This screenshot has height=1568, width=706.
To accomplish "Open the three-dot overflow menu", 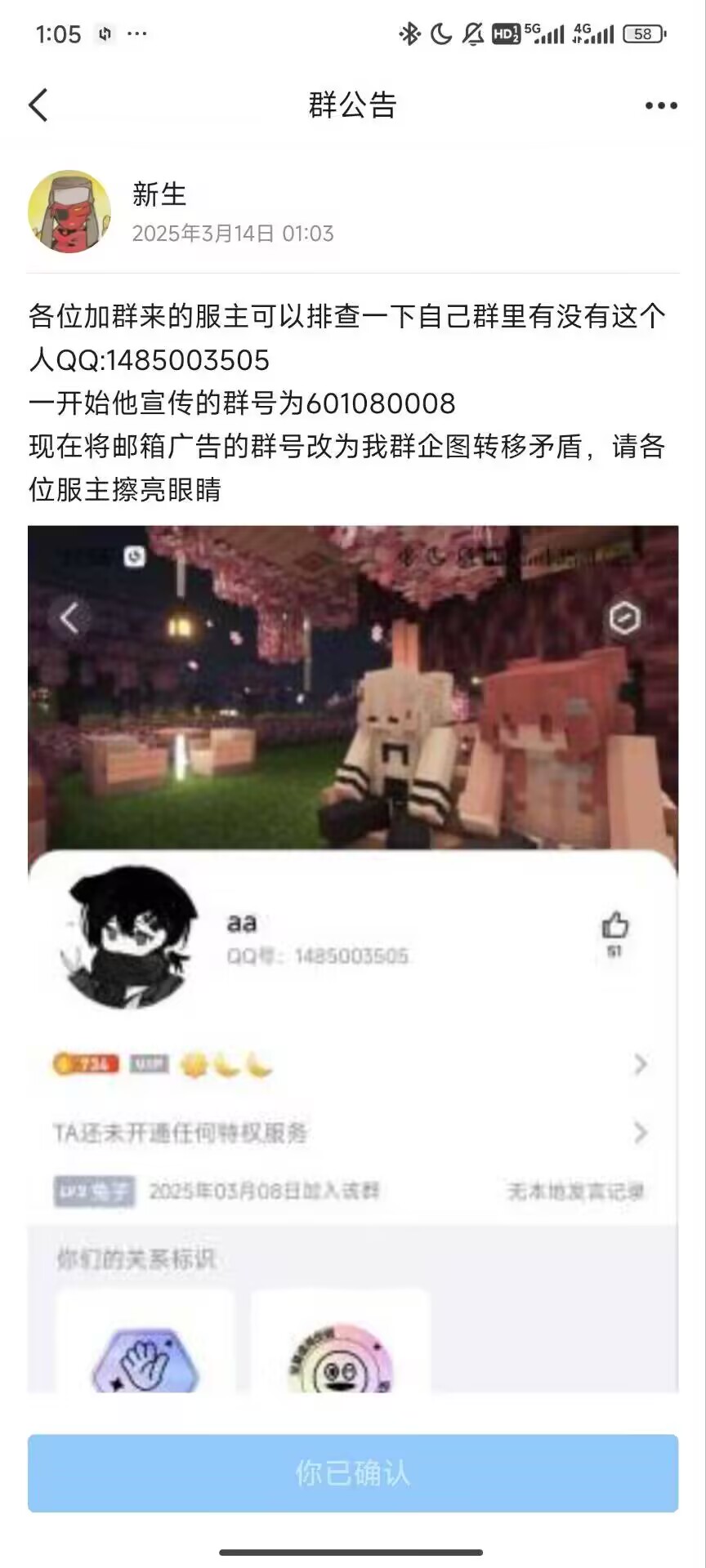I will pyautogui.click(x=660, y=105).
